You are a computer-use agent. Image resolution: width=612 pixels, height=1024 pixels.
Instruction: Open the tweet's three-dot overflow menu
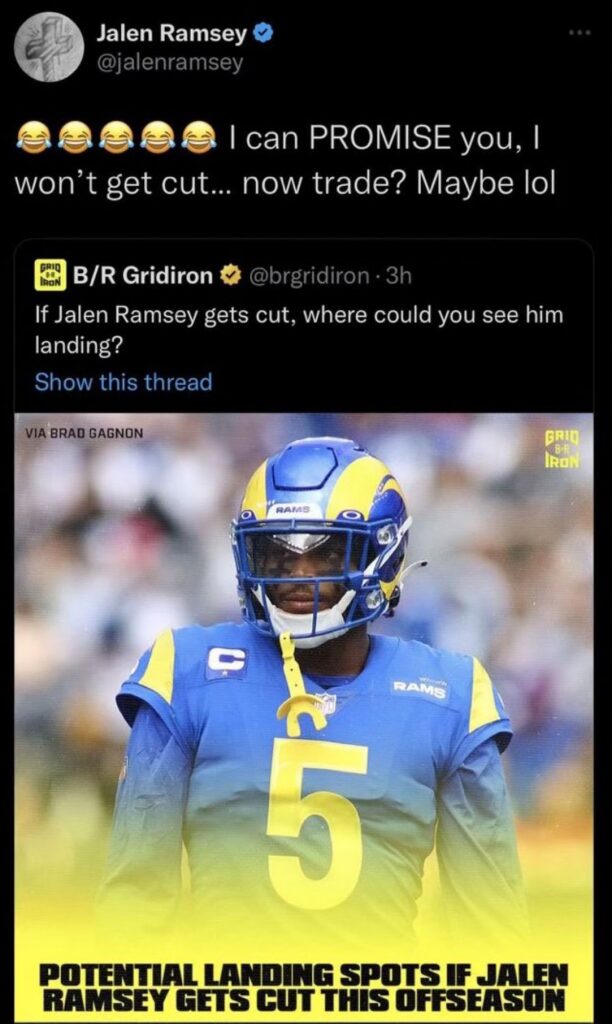click(x=579, y=33)
